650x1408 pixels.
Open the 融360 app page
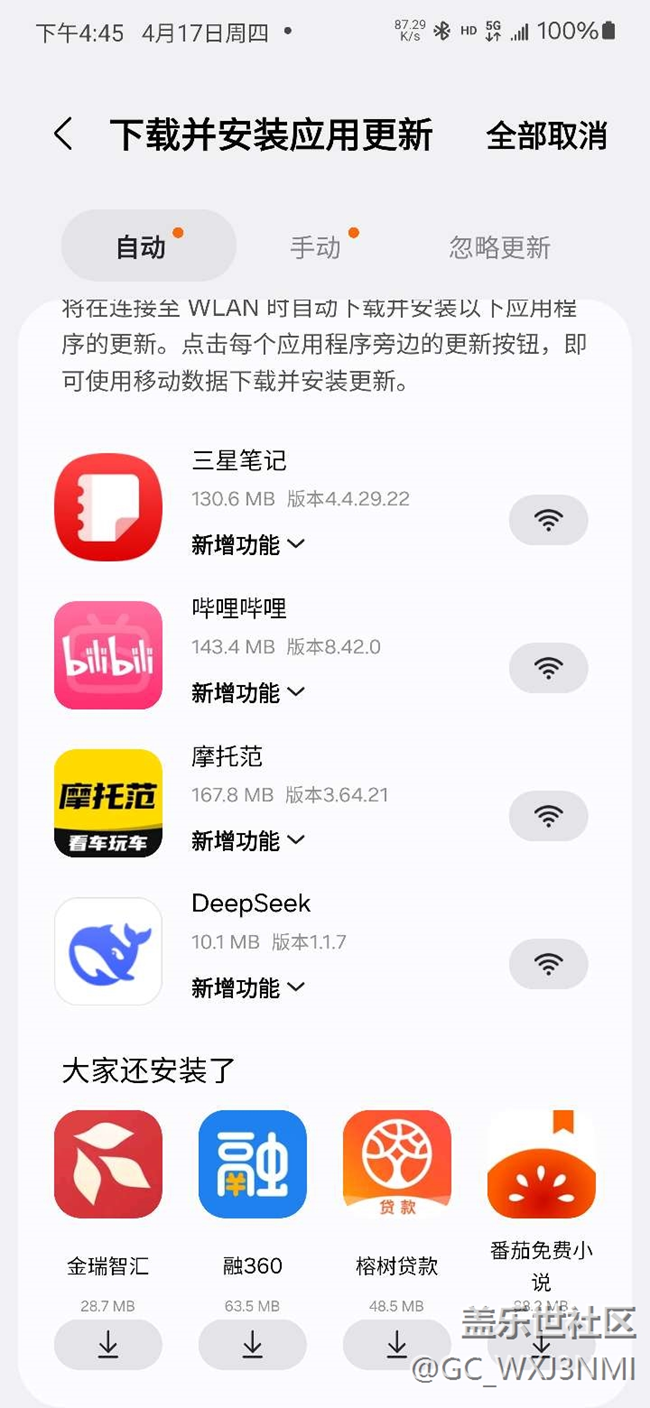click(x=252, y=1164)
